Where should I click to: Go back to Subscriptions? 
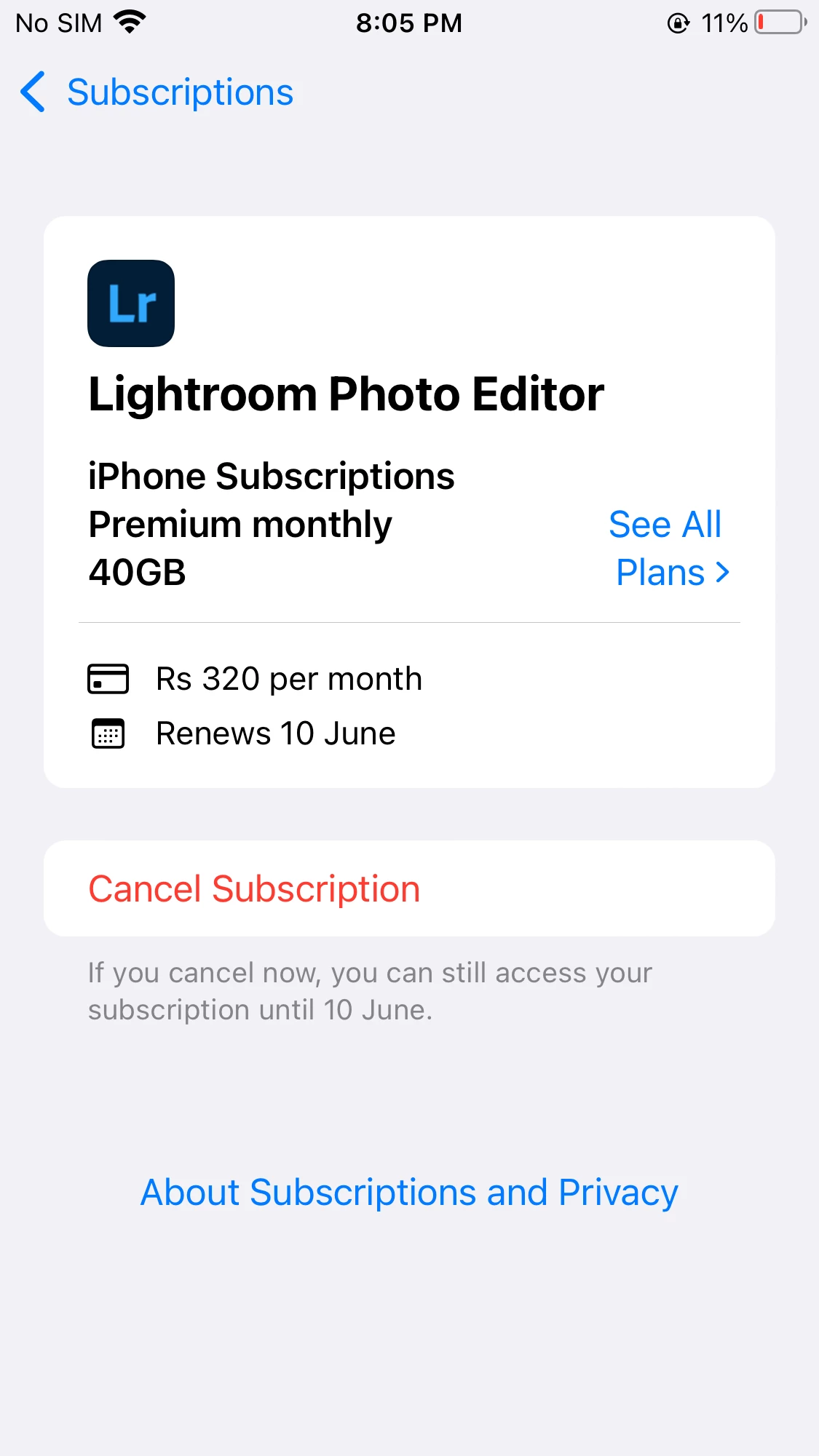[157, 92]
